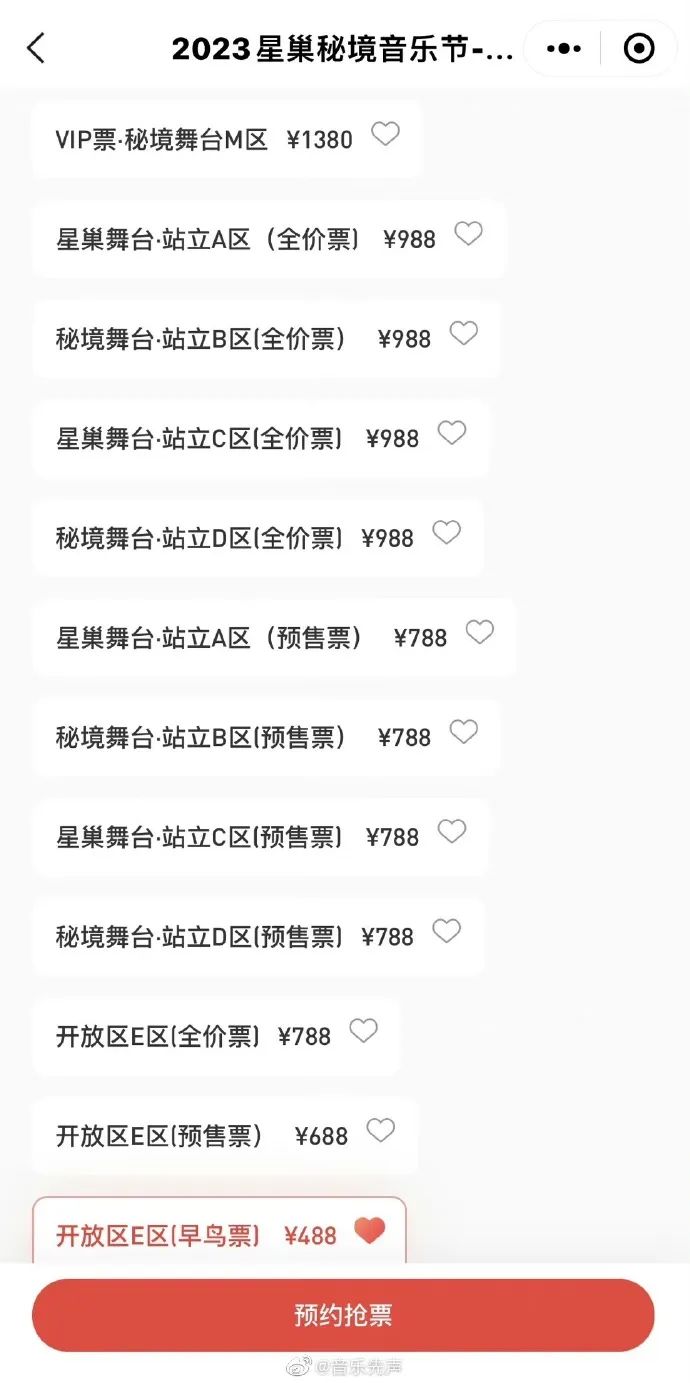Choose 开放区E区(全价票) ¥788 ticket
This screenshot has width=690, height=1383.
pyautogui.click(x=193, y=1036)
